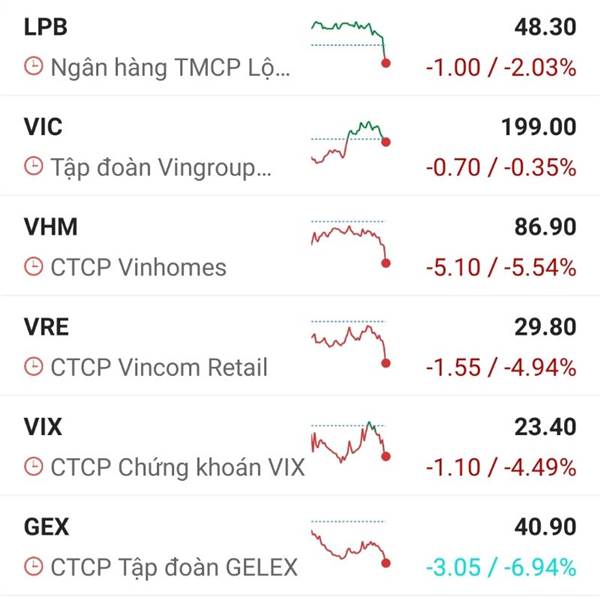Open the VIC Vingroup stock row
Viewport: 600px width, 600px height.
pos(300,146)
